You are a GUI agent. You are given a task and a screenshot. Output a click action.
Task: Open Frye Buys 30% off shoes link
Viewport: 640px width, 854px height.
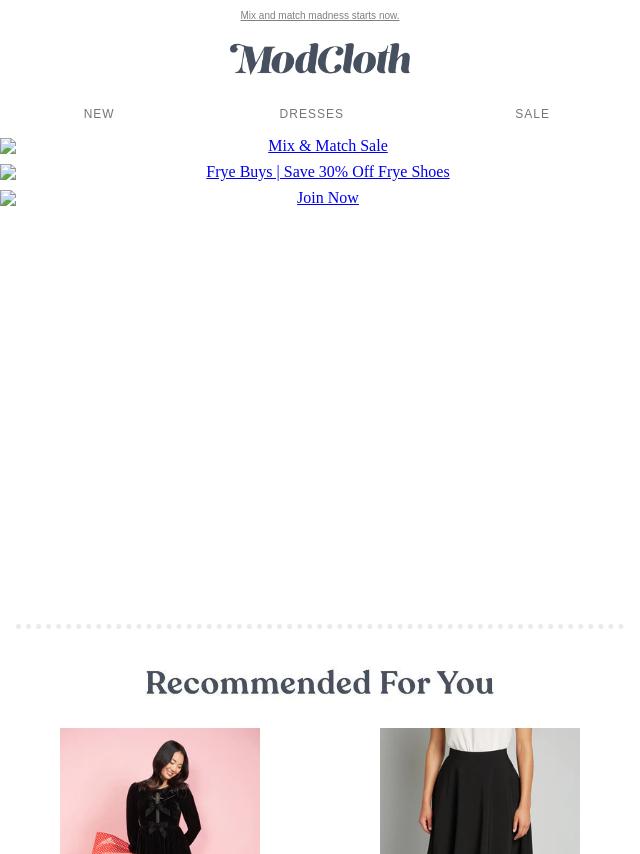pyautogui.click(x=327, y=172)
